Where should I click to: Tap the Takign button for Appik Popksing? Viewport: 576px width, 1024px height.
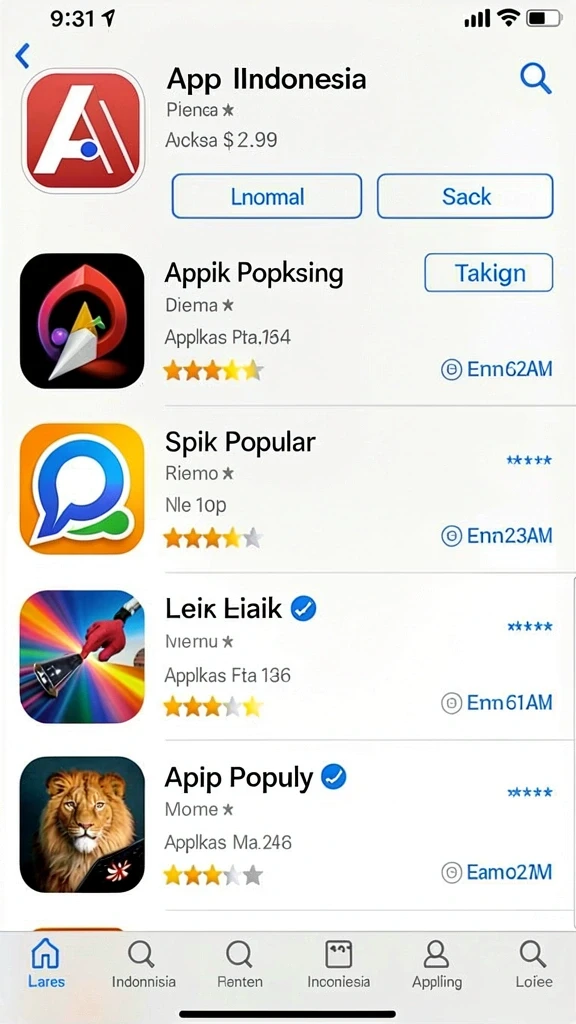click(488, 272)
